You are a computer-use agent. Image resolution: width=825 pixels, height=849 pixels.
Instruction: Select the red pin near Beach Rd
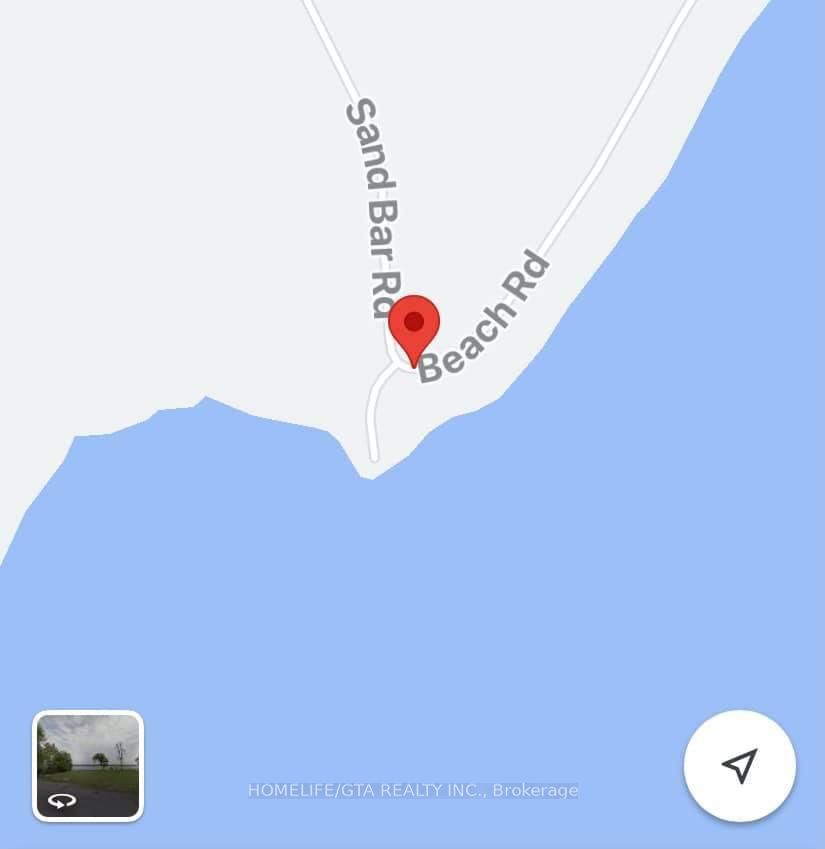tap(414, 325)
